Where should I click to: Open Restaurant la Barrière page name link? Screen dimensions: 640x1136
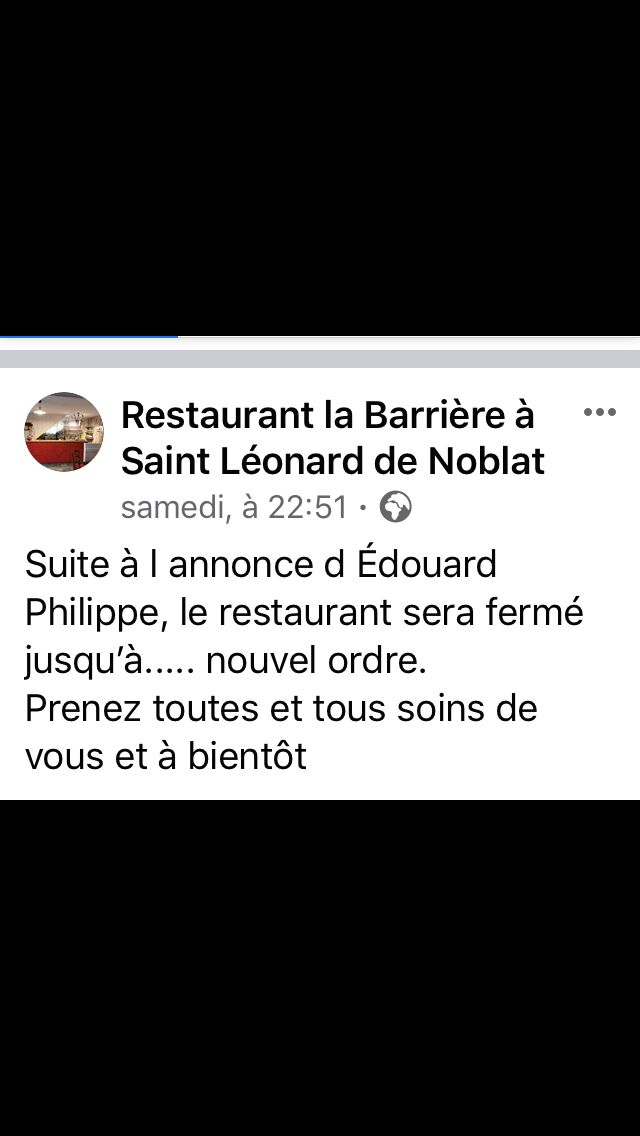(x=333, y=437)
